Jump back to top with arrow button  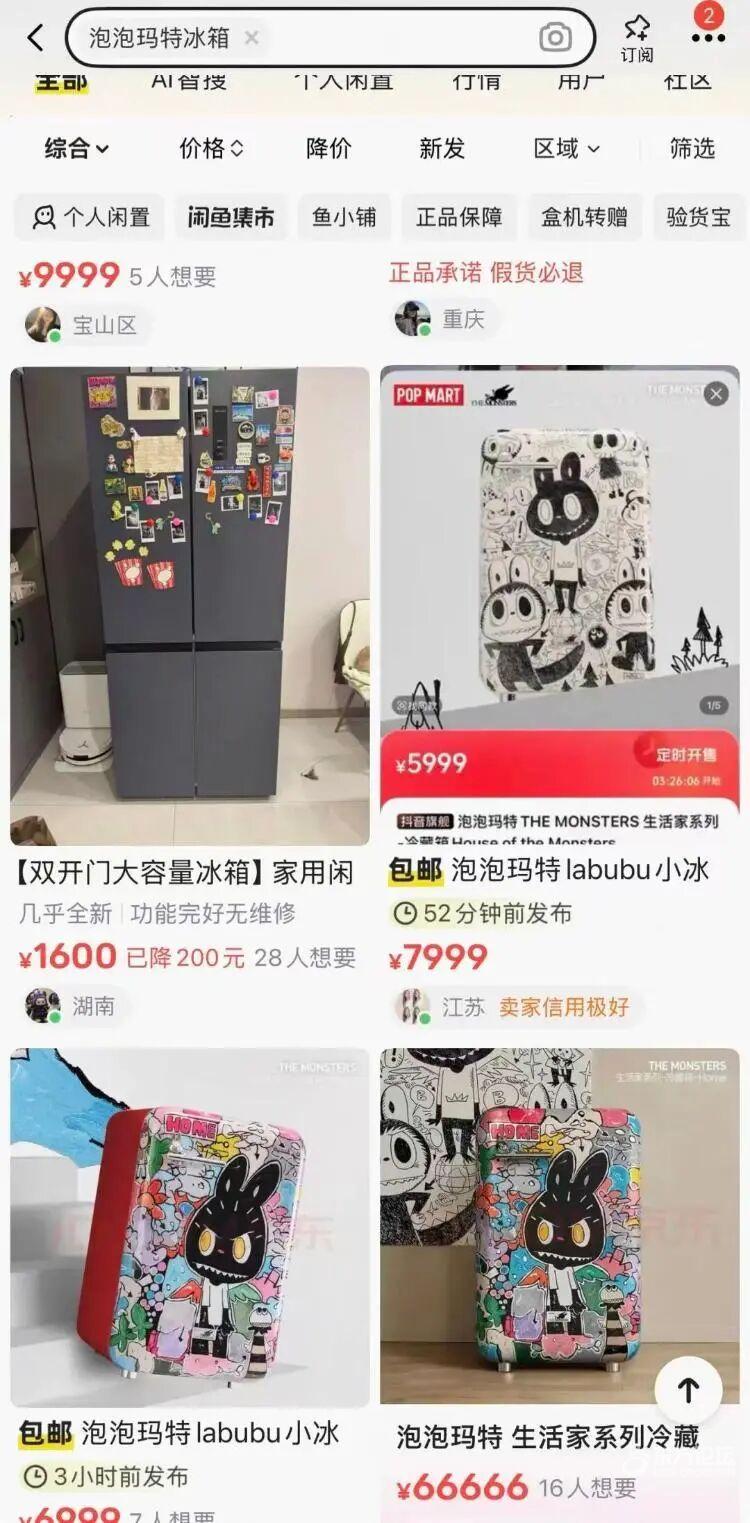click(688, 1390)
